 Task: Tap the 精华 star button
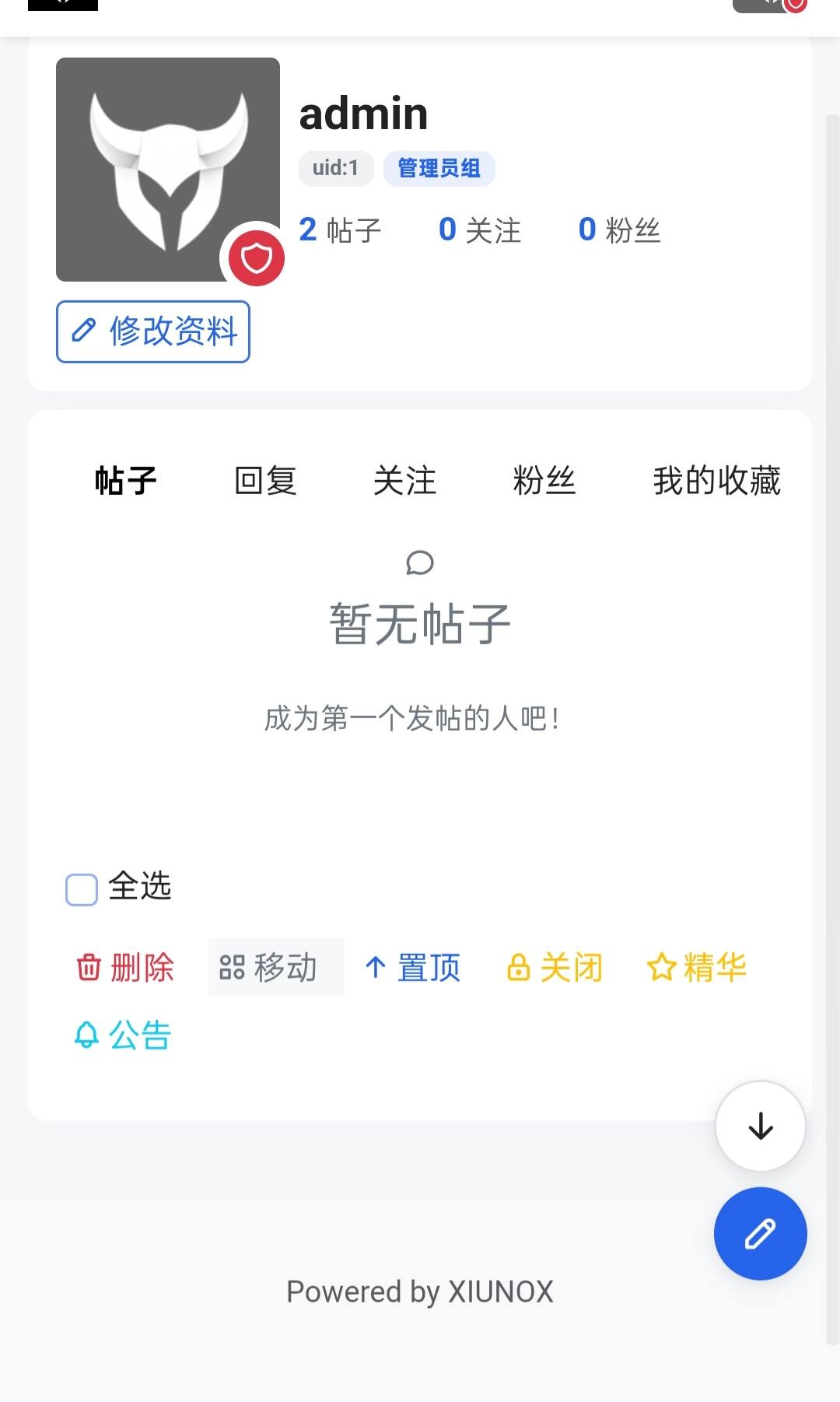coord(697,968)
